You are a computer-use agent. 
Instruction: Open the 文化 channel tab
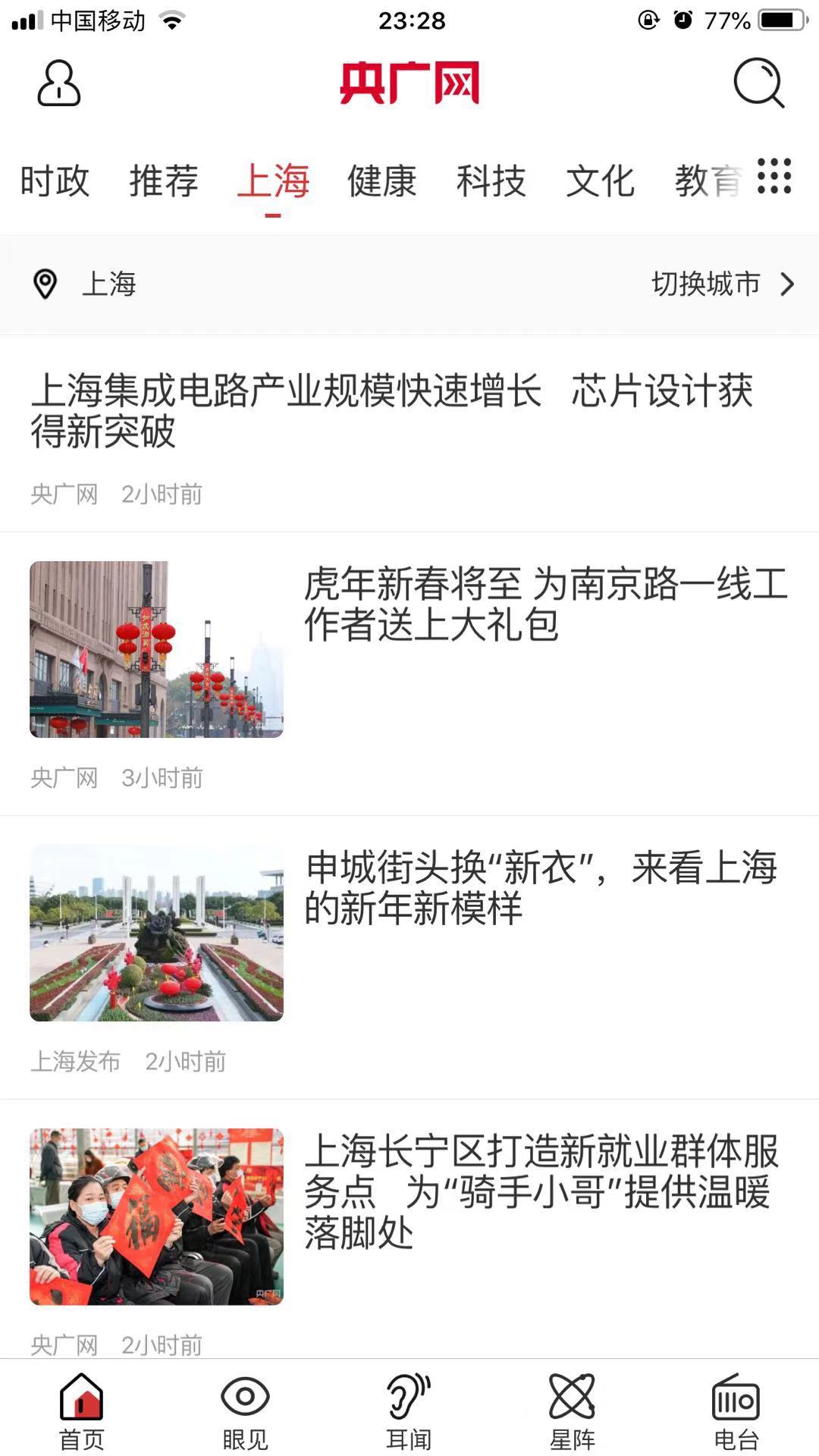pos(600,181)
